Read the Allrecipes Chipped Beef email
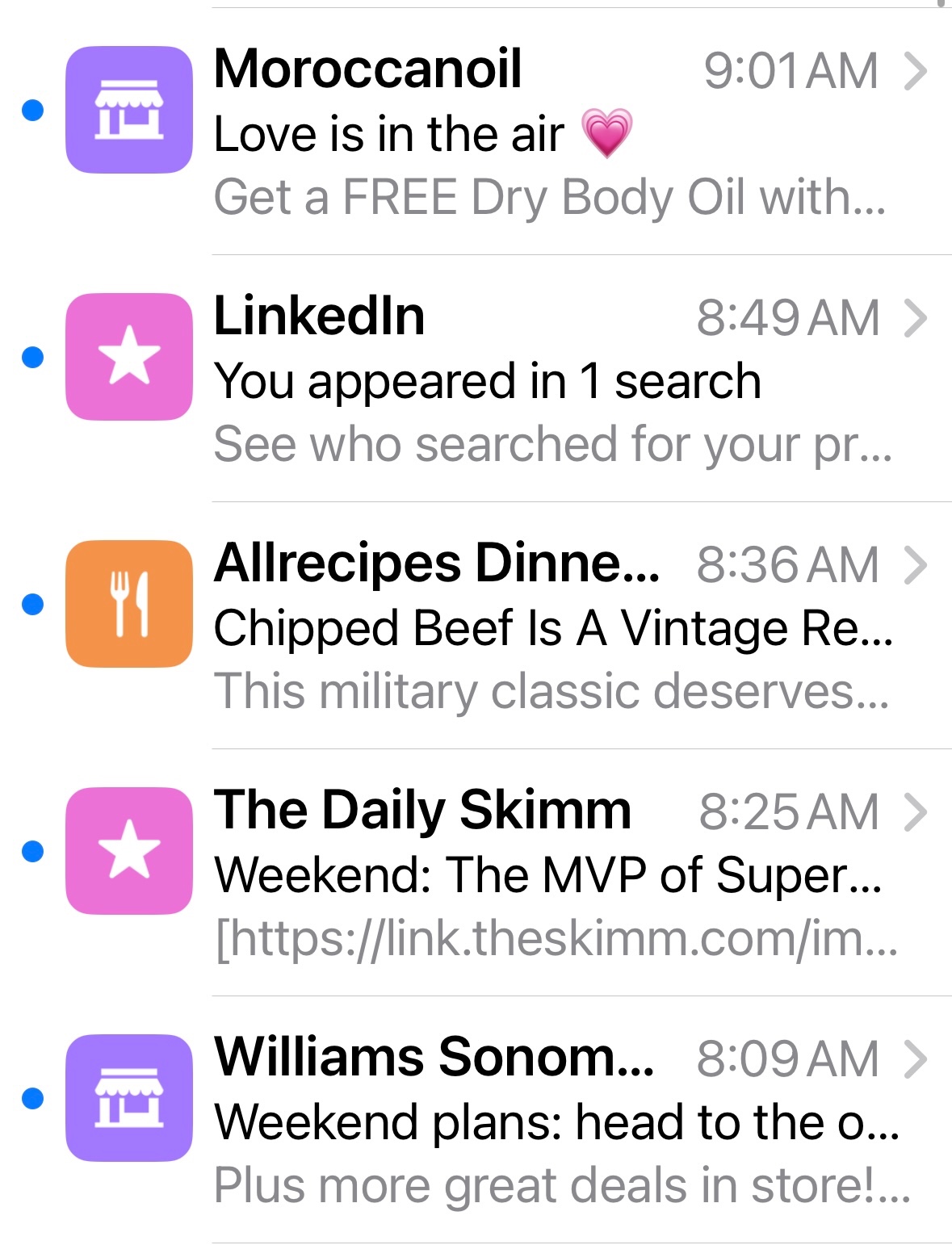The image size is (952, 1245). pos(549,627)
